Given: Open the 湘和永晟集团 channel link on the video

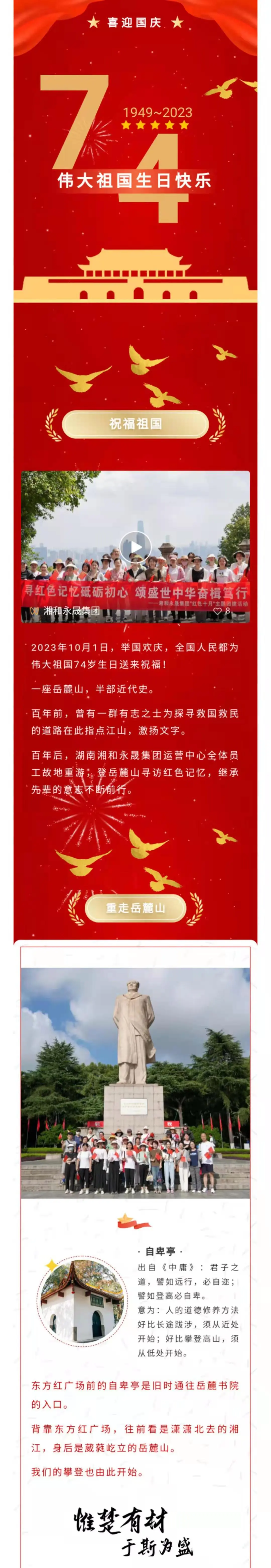Looking at the screenshot, I should pos(71,611).
